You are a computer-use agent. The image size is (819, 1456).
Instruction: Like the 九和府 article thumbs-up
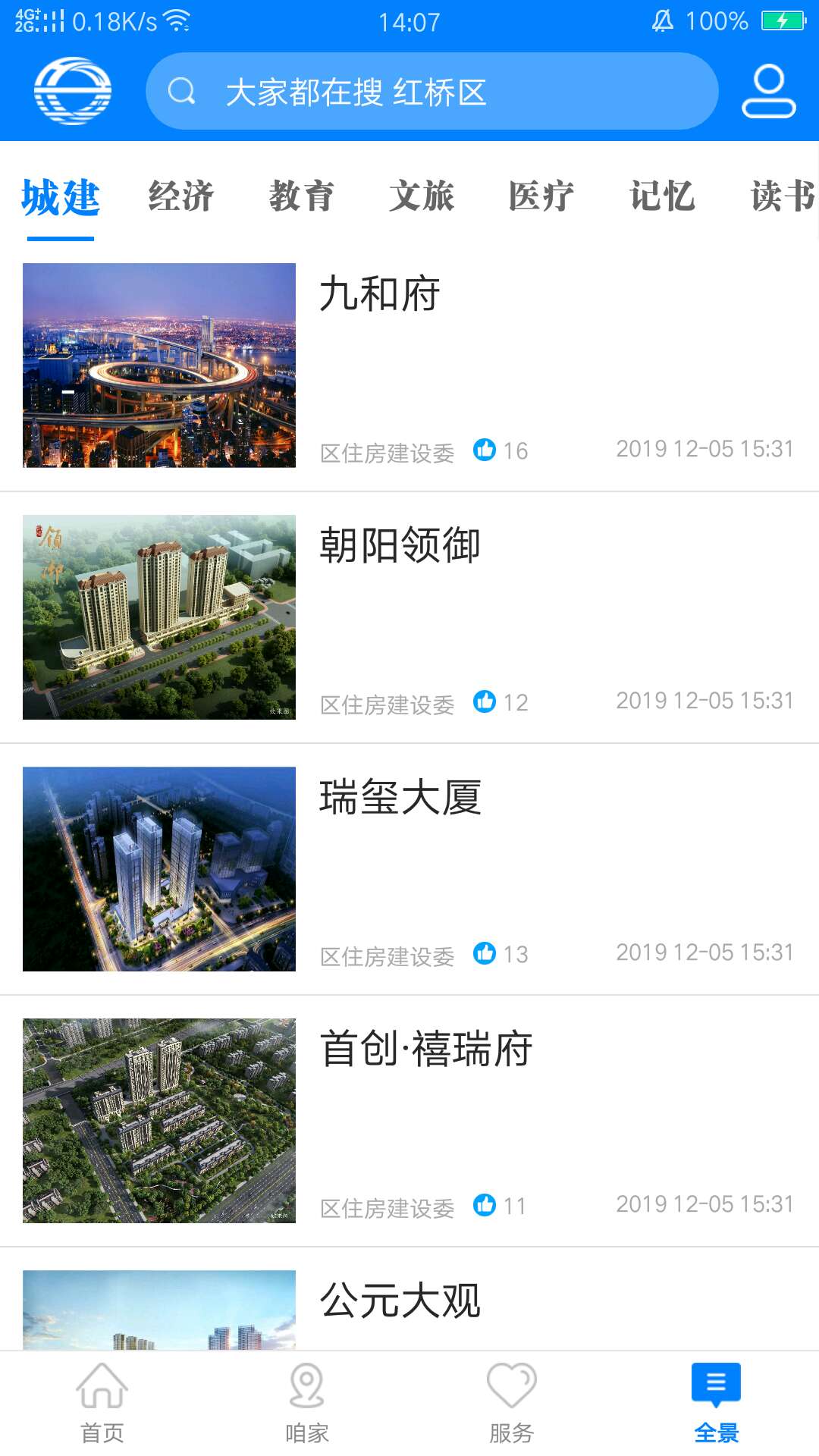point(486,450)
